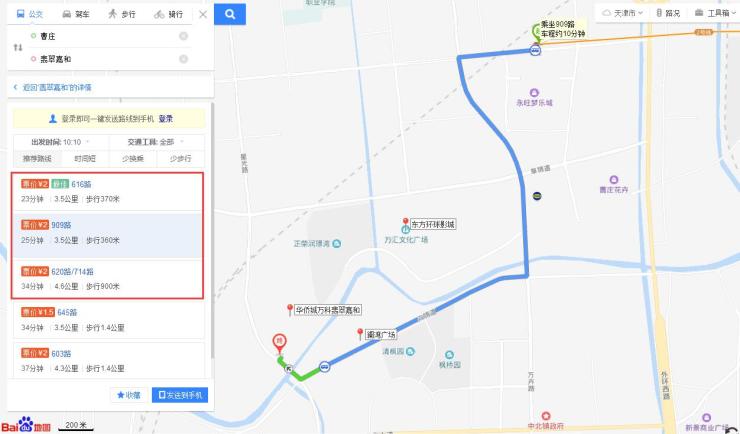Edit the 曹庄 start point field
740x434 pixels.
(x=100, y=36)
